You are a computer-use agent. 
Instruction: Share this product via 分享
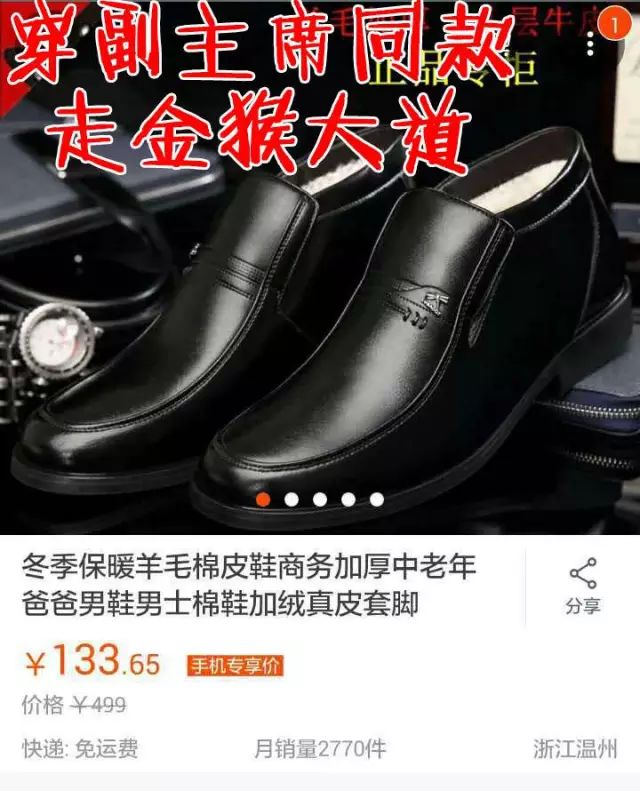pos(582,586)
